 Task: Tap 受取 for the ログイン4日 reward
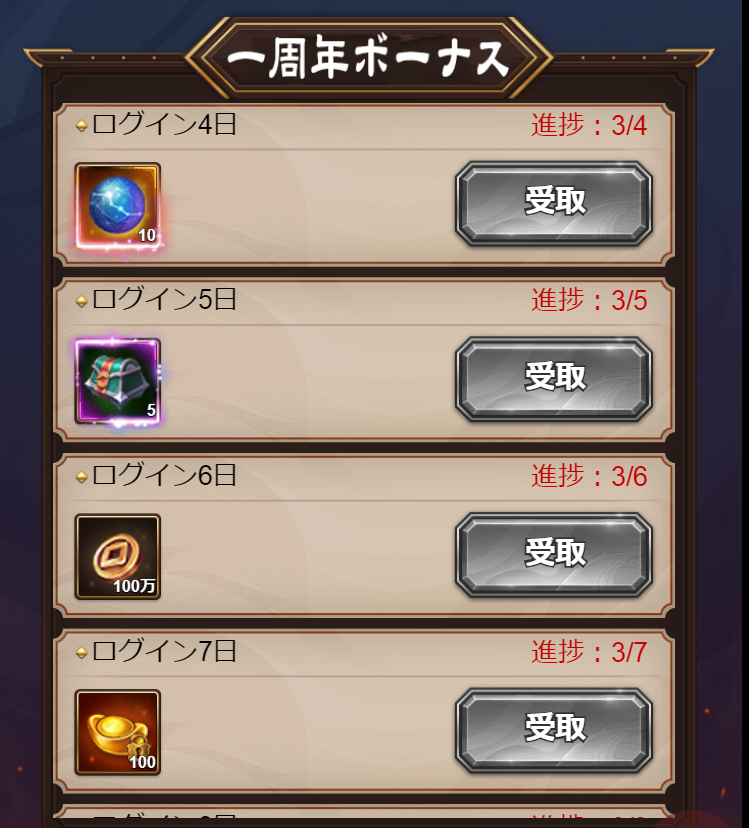pyautogui.click(x=554, y=202)
